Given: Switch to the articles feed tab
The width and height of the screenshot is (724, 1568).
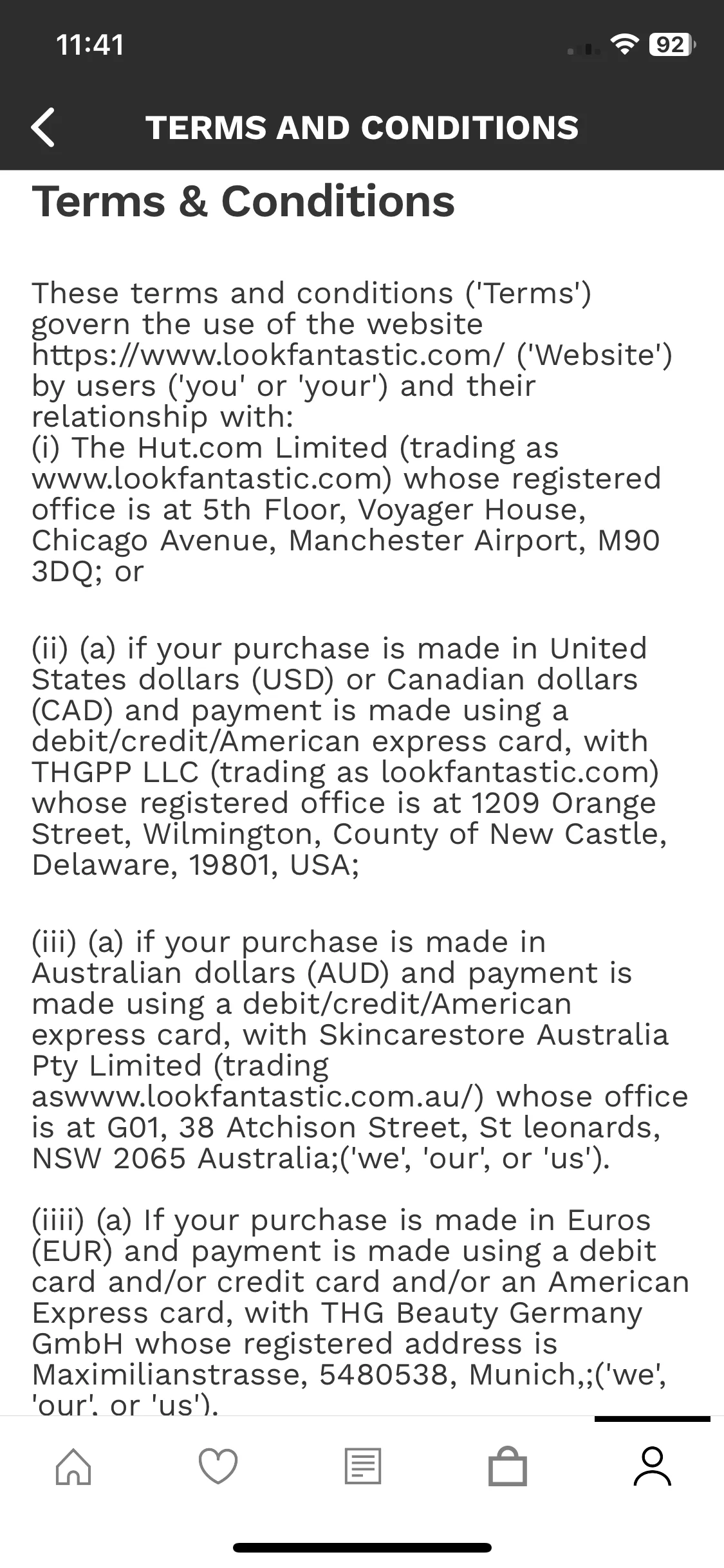Looking at the screenshot, I should [363, 1466].
